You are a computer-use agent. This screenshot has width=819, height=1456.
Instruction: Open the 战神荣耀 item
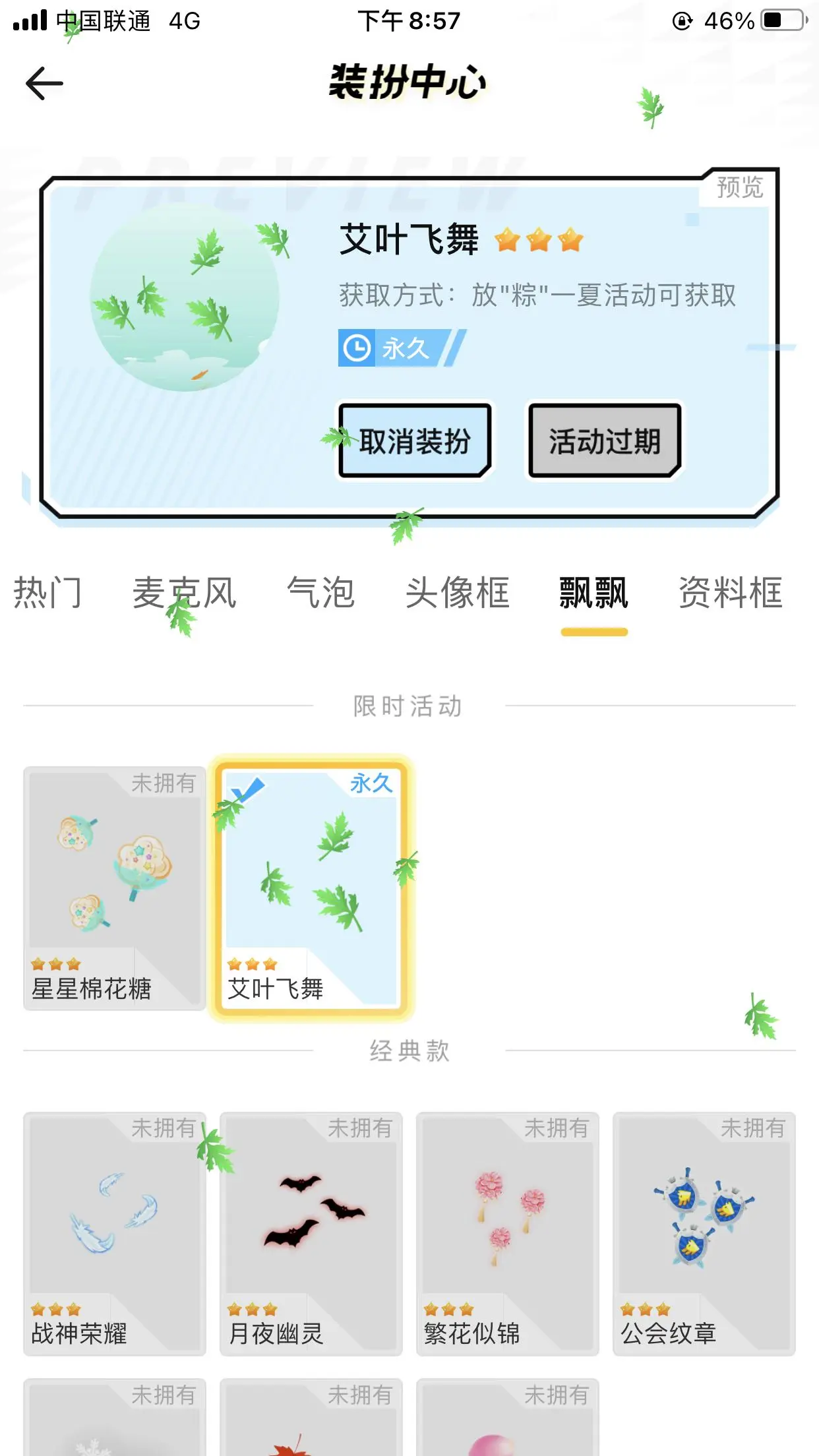click(115, 1233)
